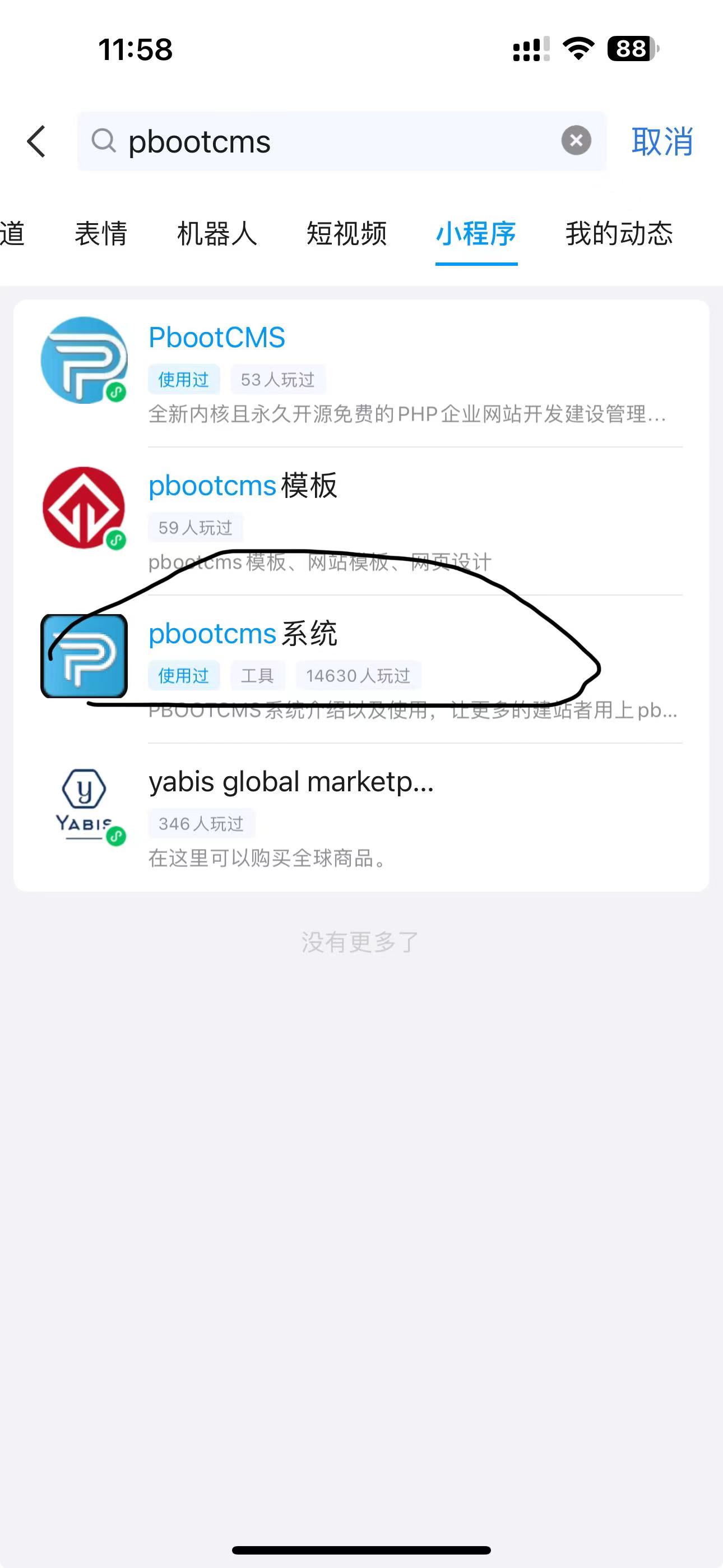
Task: Select the 小程序 tab
Action: point(476,234)
